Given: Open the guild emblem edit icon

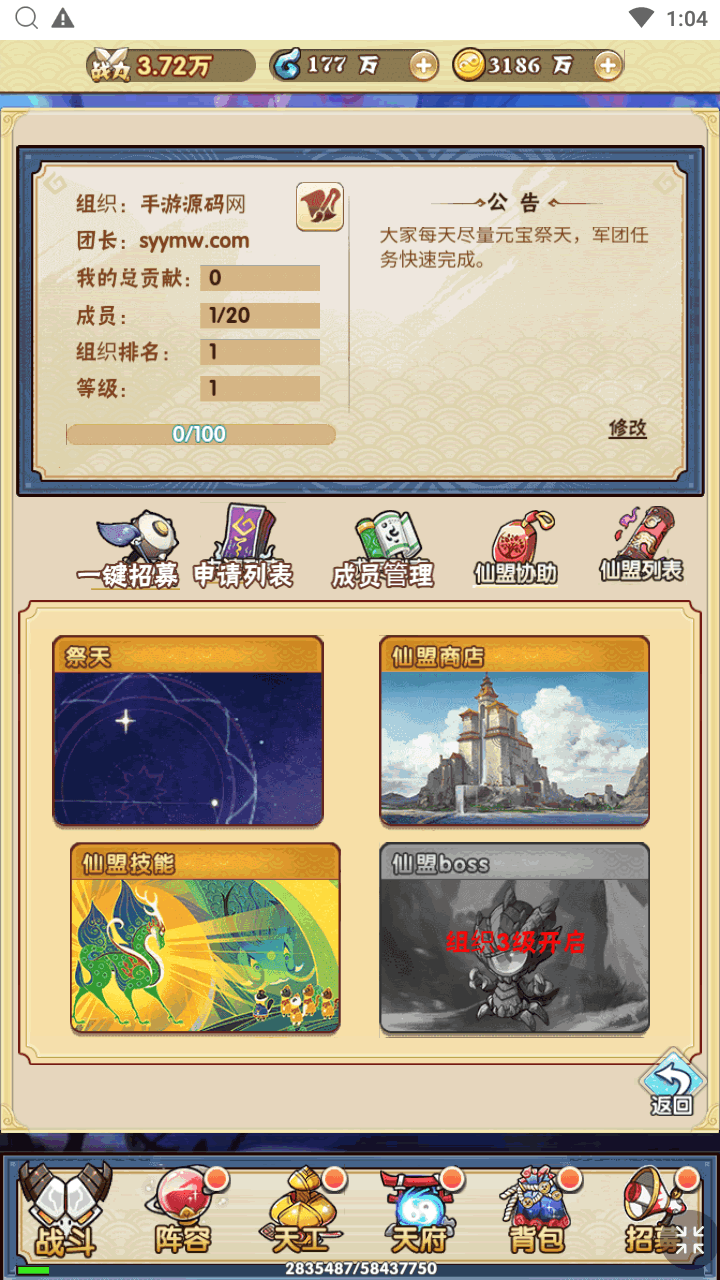Looking at the screenshot, I should pos(320,207).
